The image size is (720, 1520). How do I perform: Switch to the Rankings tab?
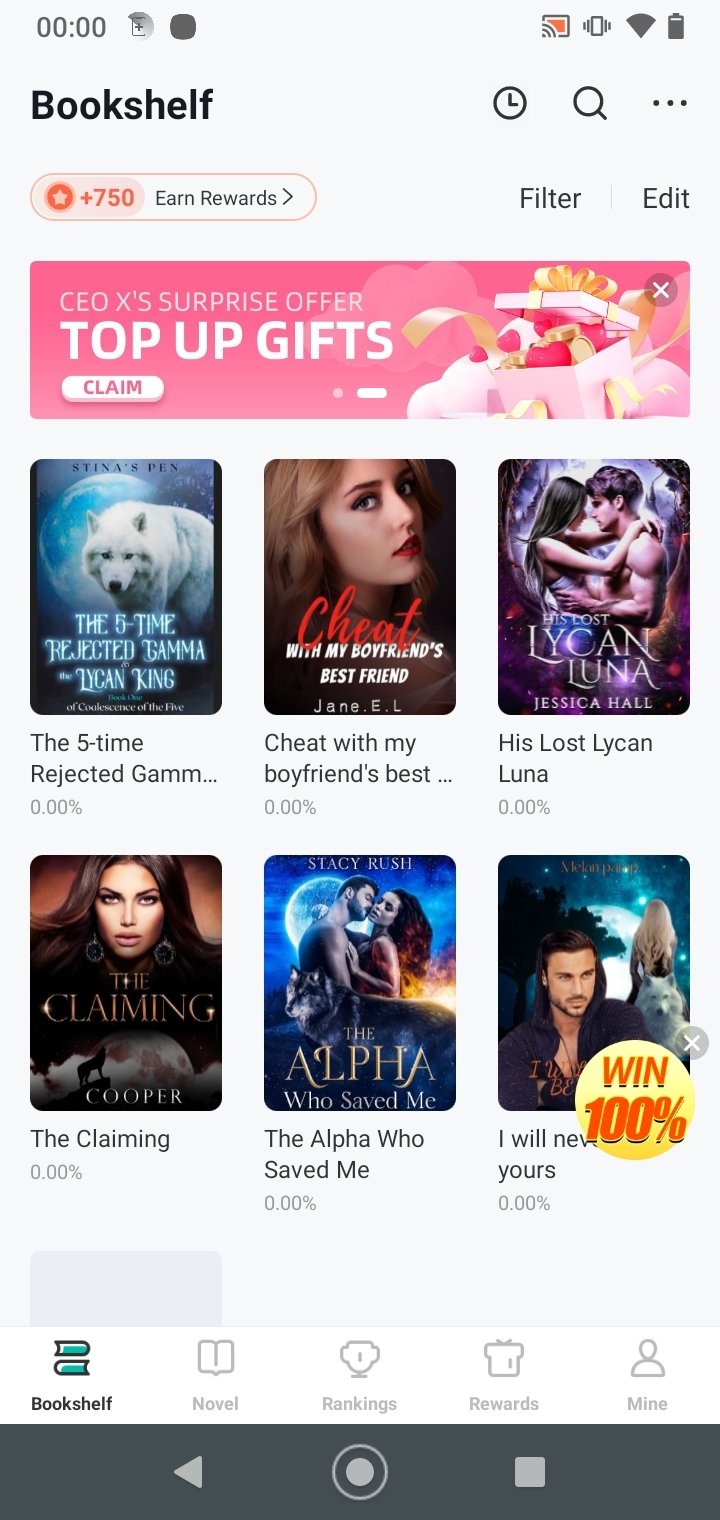click(x=359, y=1375)
